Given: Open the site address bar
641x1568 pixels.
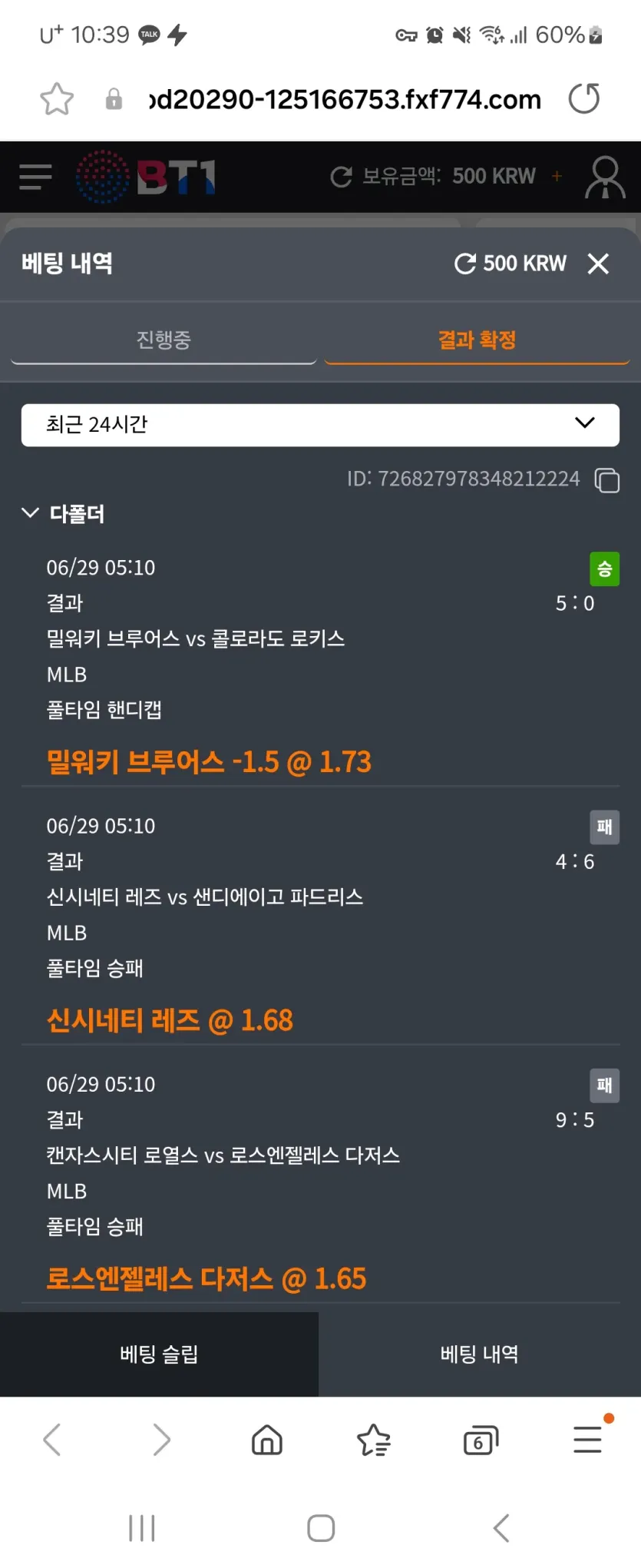Looking at the screenshot, I should tap(345, 99).
